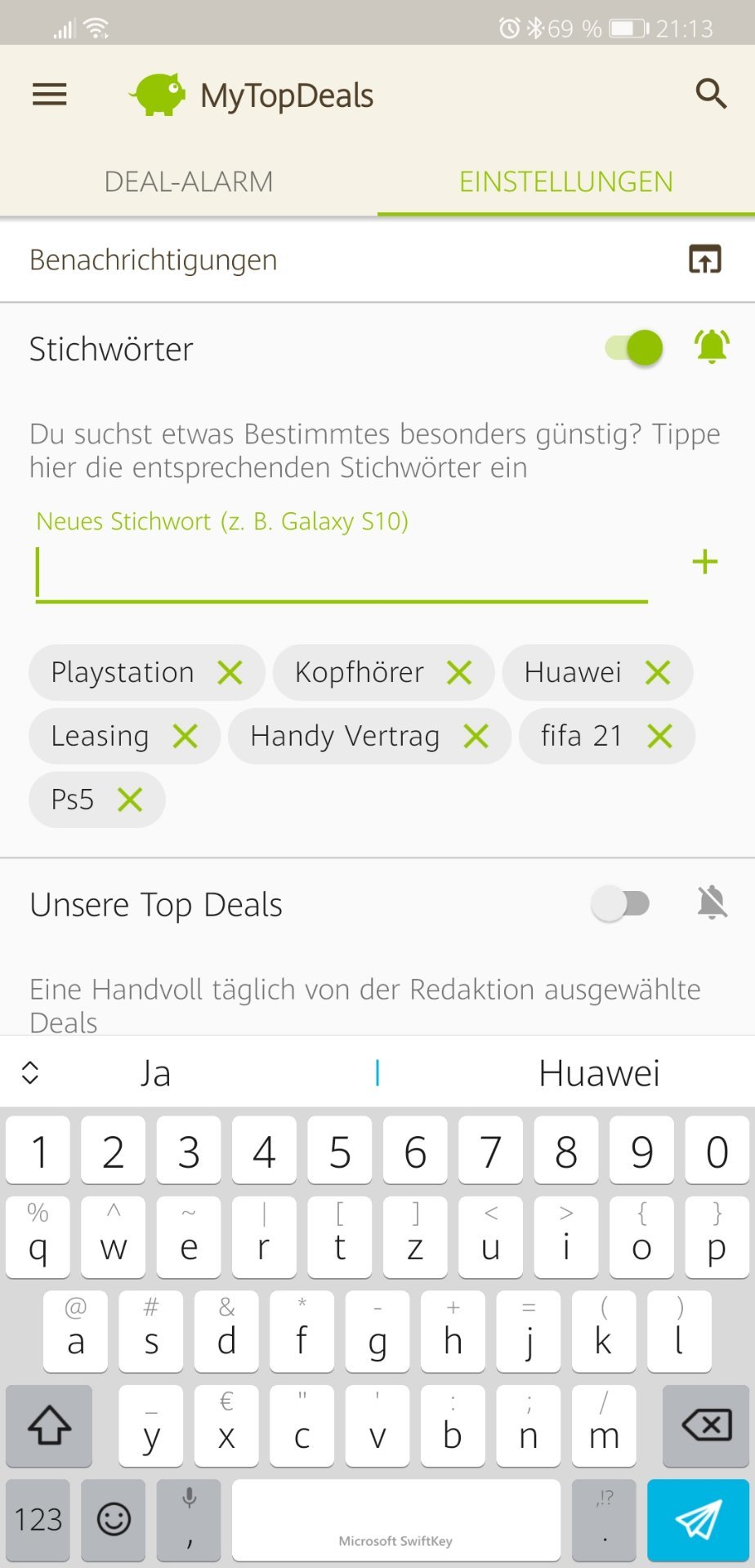Remove the Playstation keyword chip
The height and width of the screenshot is (1568, 755).
point(230,673)
